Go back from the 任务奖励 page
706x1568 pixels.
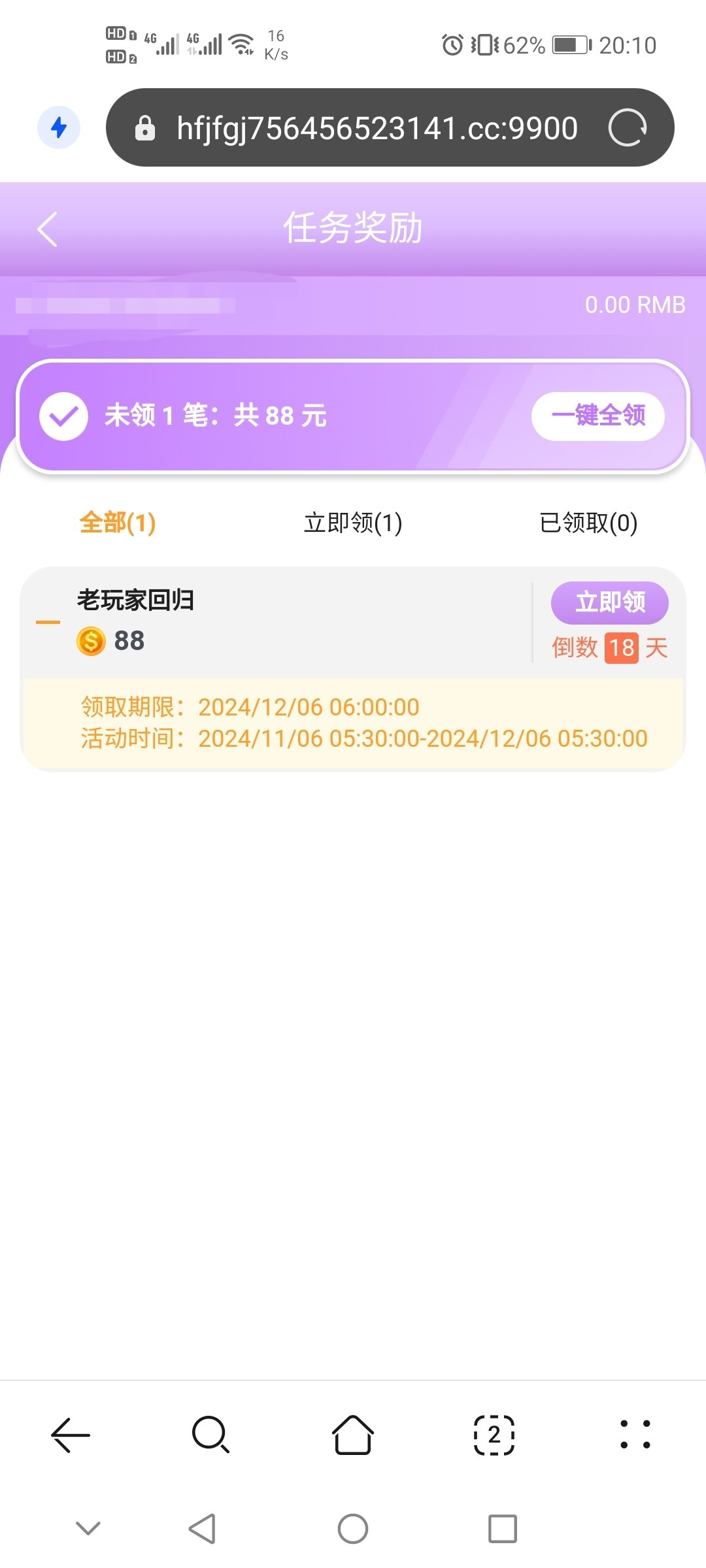(x=48, y=229)
